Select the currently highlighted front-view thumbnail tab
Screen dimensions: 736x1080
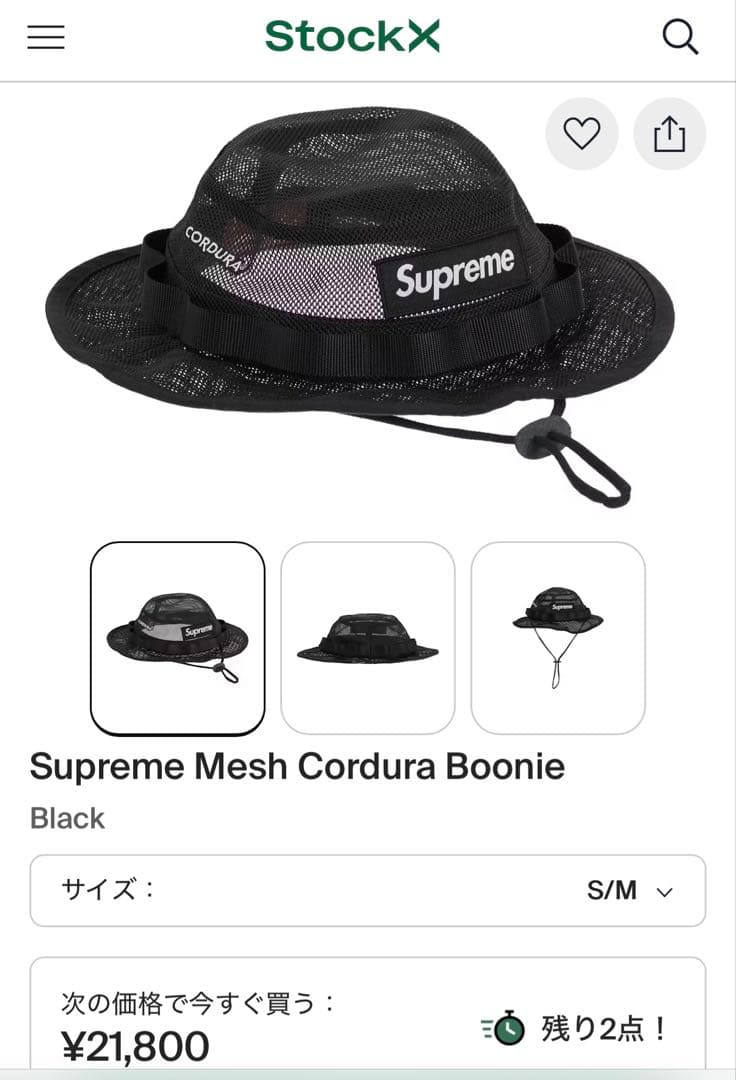pyautogui.click(x=177, y=638)
